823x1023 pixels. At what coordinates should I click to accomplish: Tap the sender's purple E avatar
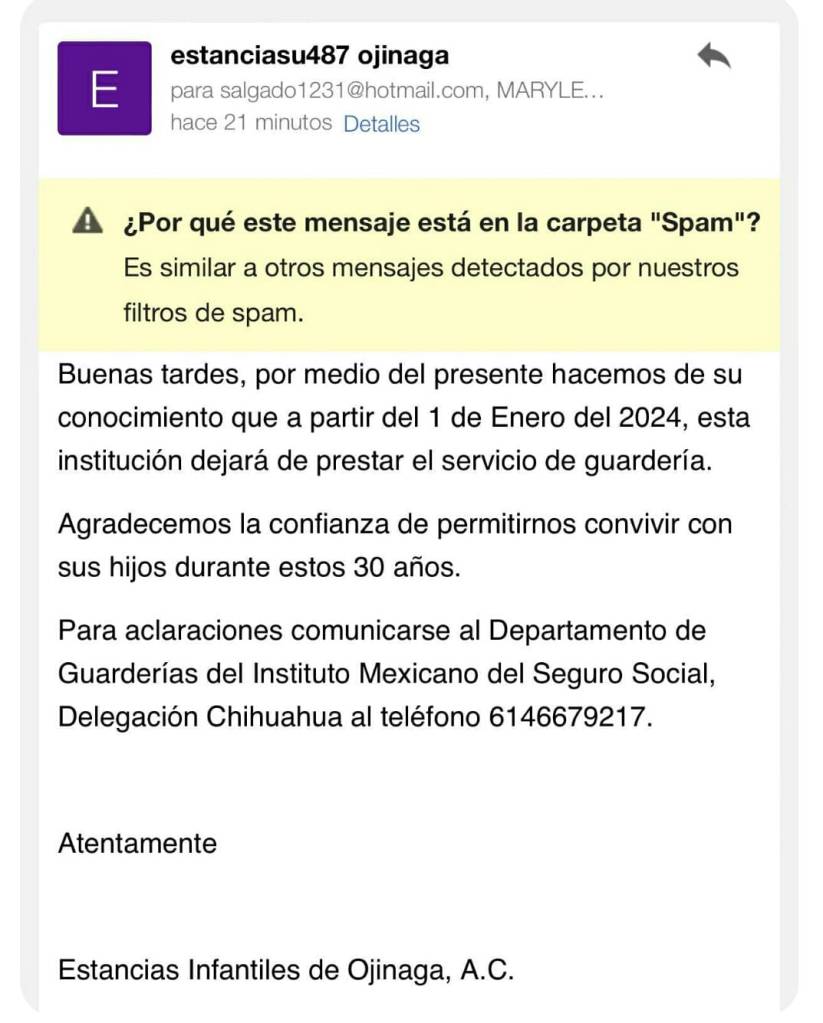(104, 89)
